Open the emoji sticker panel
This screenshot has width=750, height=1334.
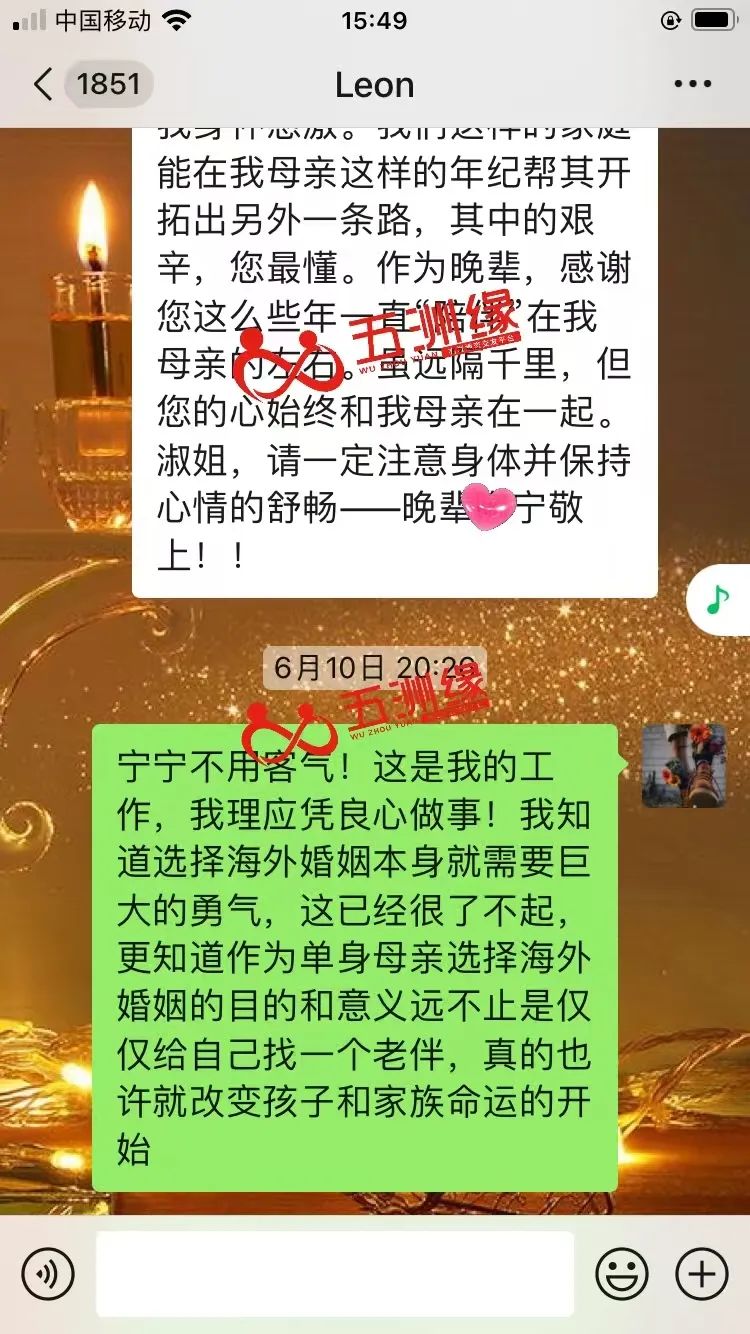pos(622,1274)
